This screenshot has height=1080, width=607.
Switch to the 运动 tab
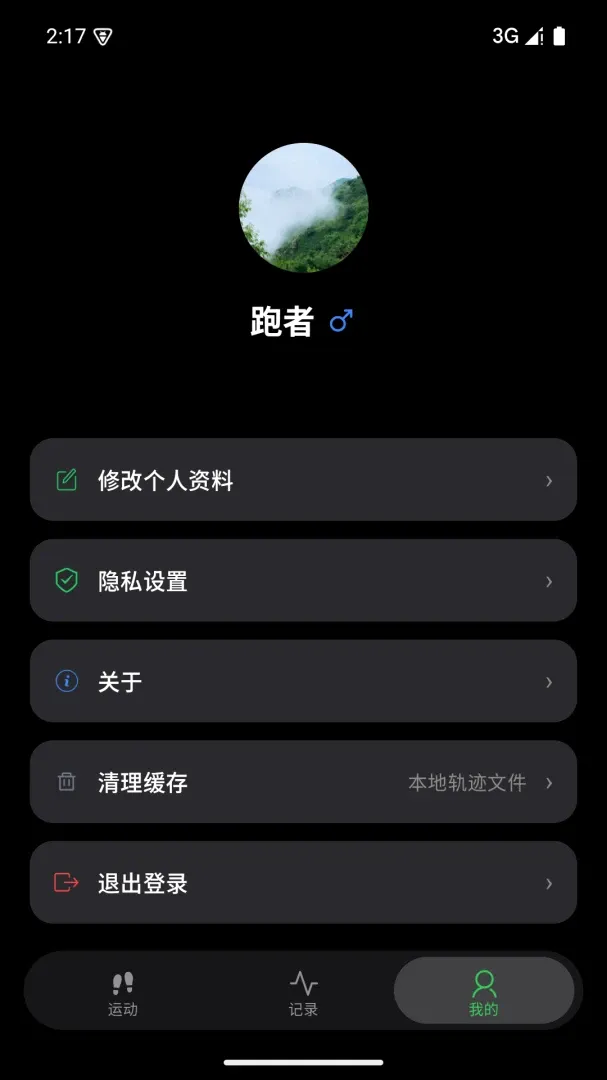point(123,992)
